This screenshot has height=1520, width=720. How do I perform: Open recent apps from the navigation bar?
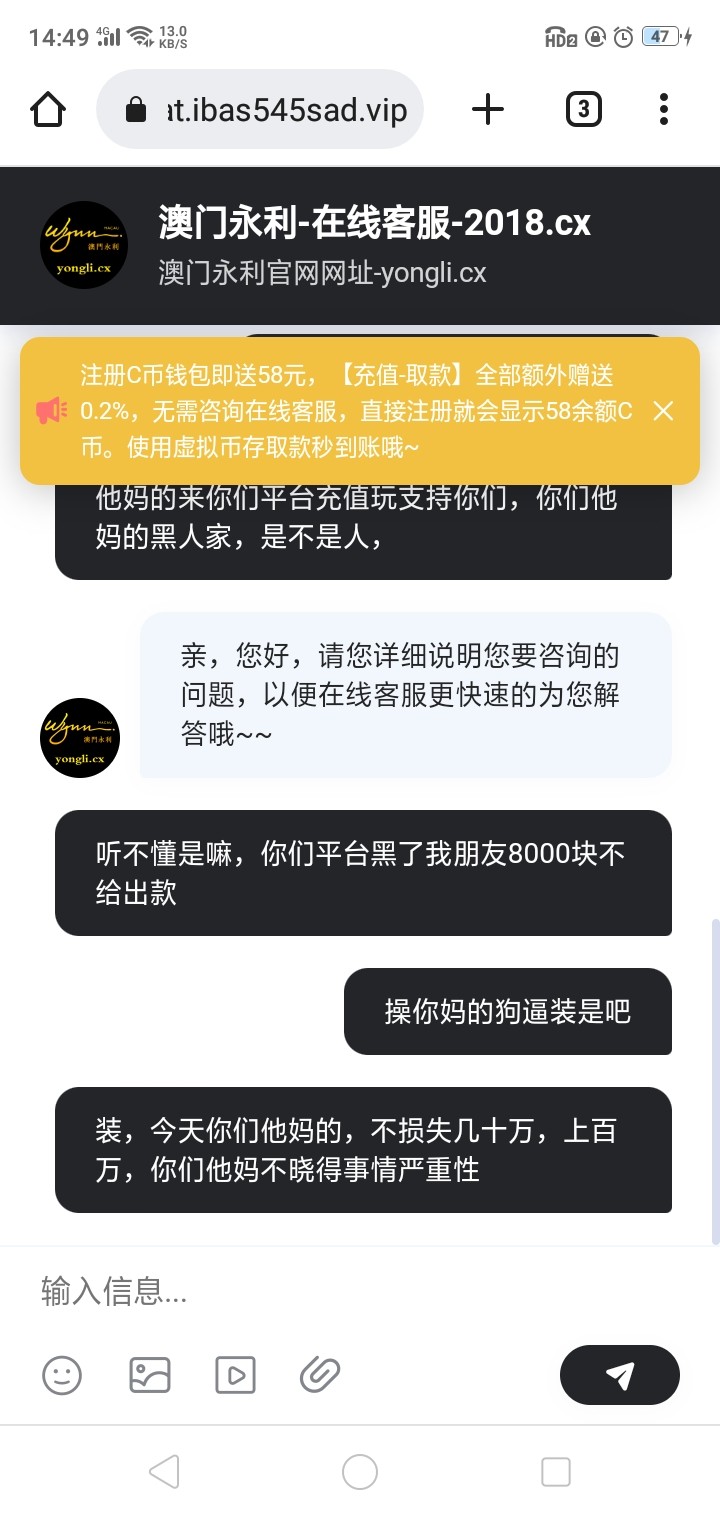(555, 1471)
